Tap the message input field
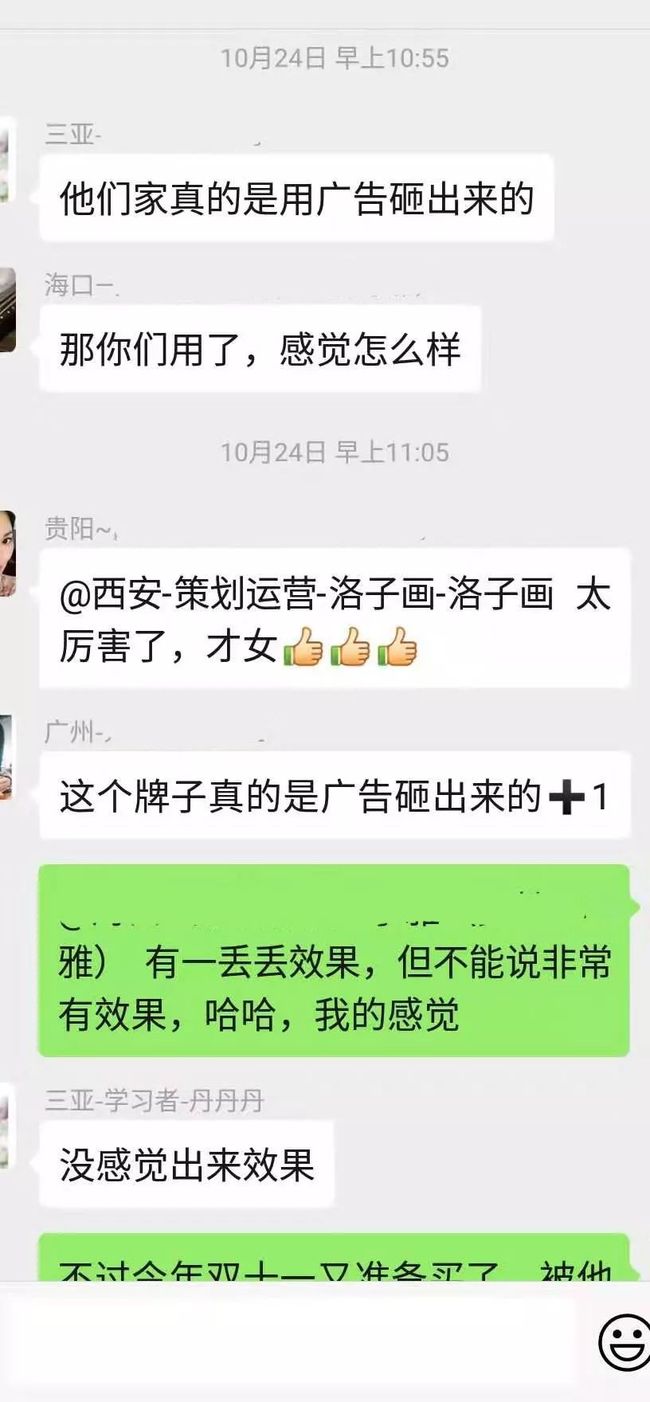650x1402 pixels. click(288, 1342)
